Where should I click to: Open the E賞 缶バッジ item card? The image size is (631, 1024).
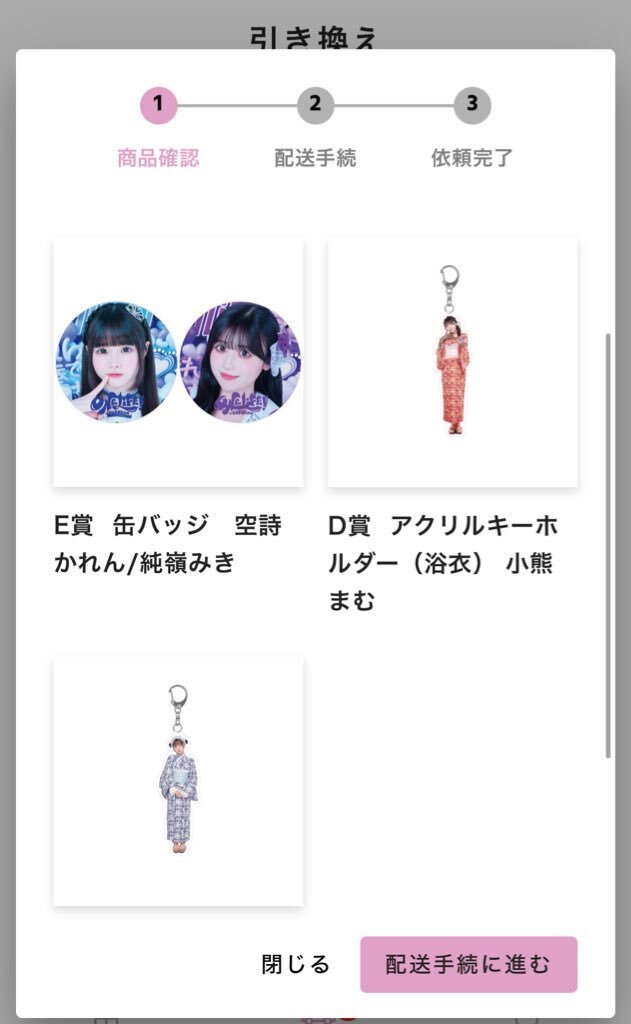pos(178,362)
